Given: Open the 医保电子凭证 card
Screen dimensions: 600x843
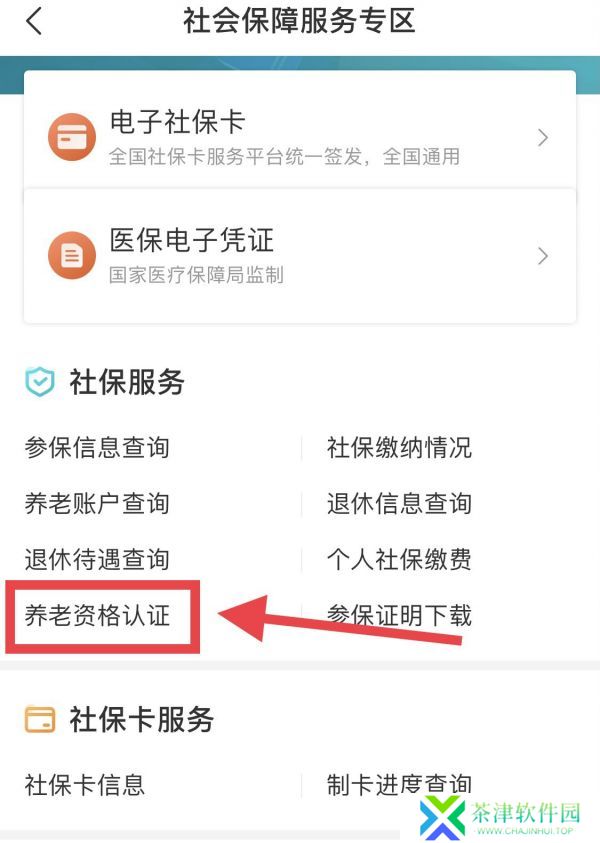Looking at the screenshot, I should [299, 255].
